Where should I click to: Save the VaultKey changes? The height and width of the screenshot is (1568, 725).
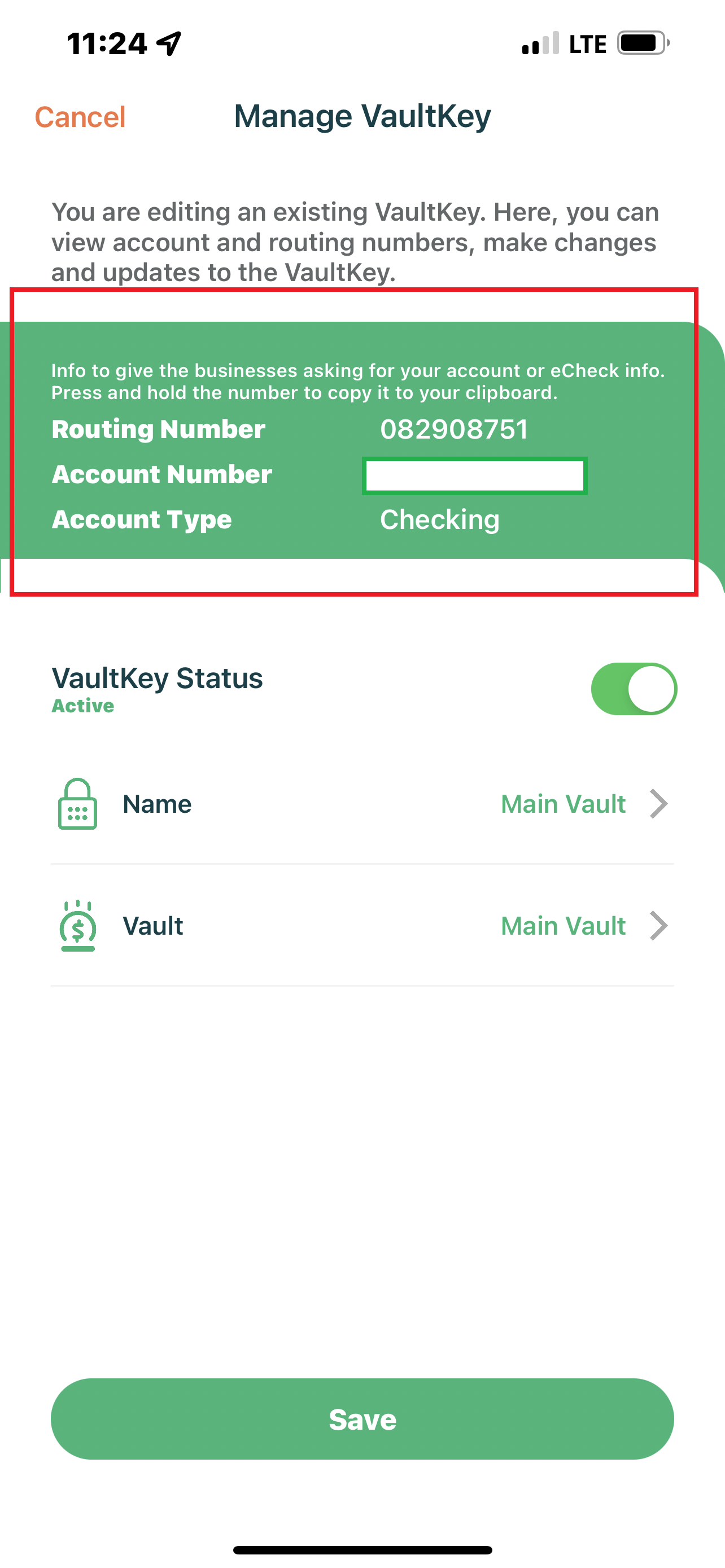tap(362, 1418)
